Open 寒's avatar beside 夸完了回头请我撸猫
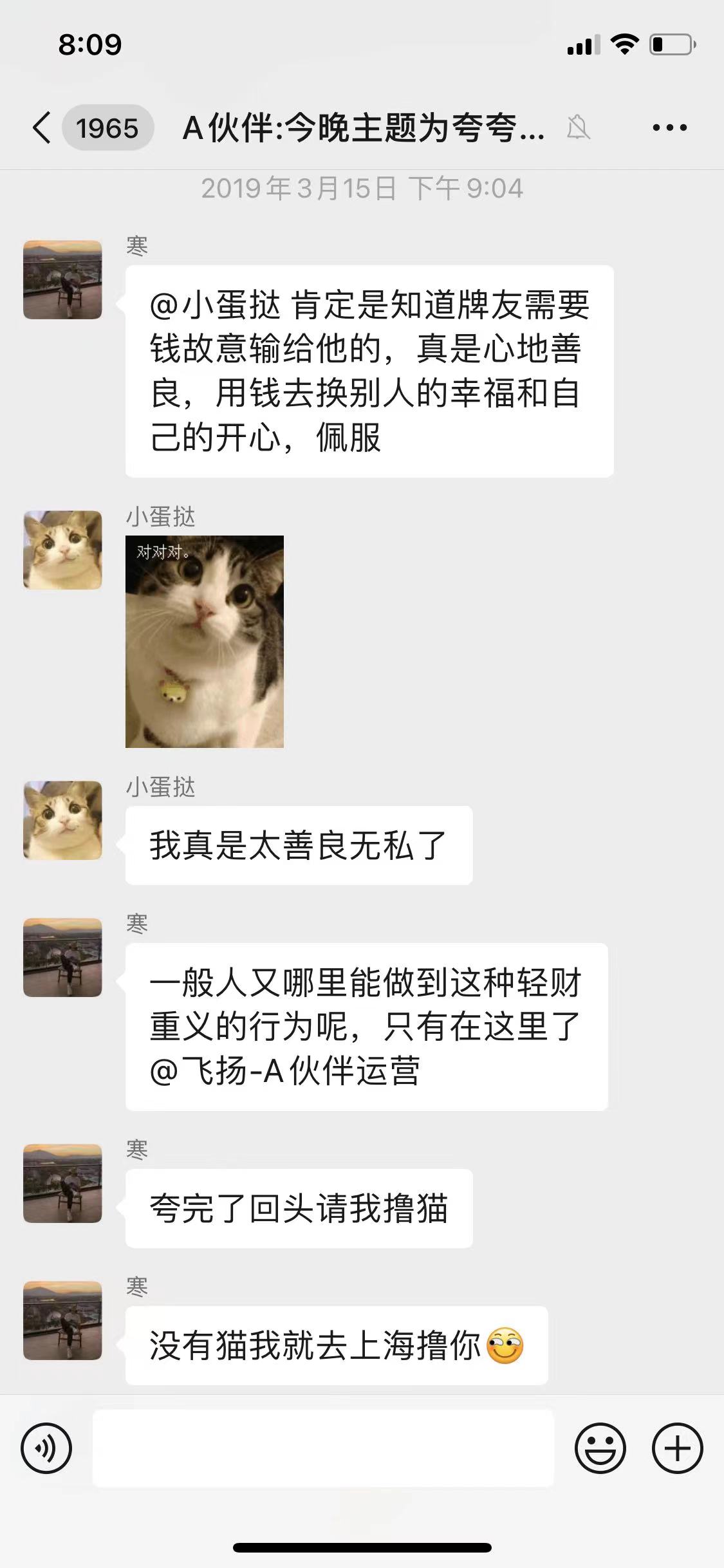 click(62, 1183)
